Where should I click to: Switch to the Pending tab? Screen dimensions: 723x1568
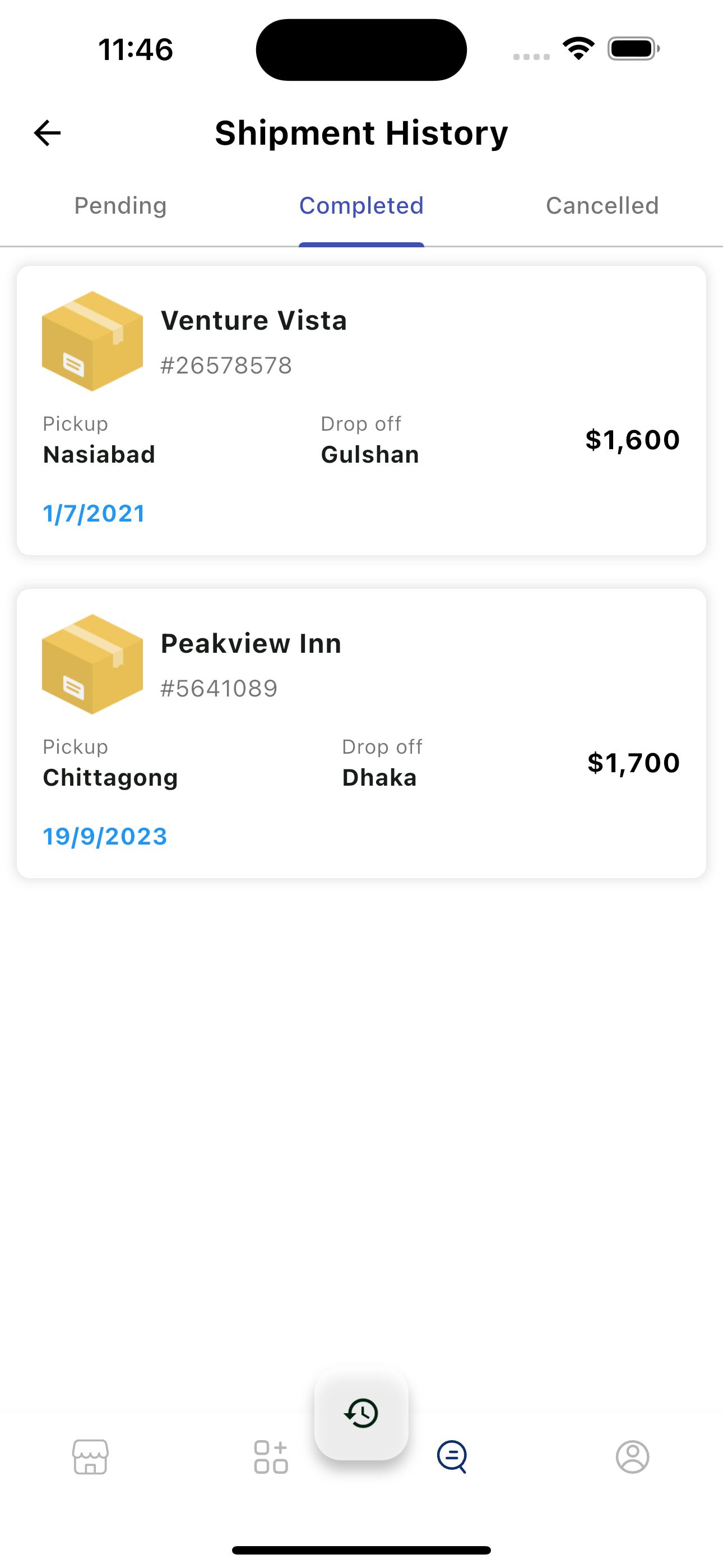(x=121, y=206)
